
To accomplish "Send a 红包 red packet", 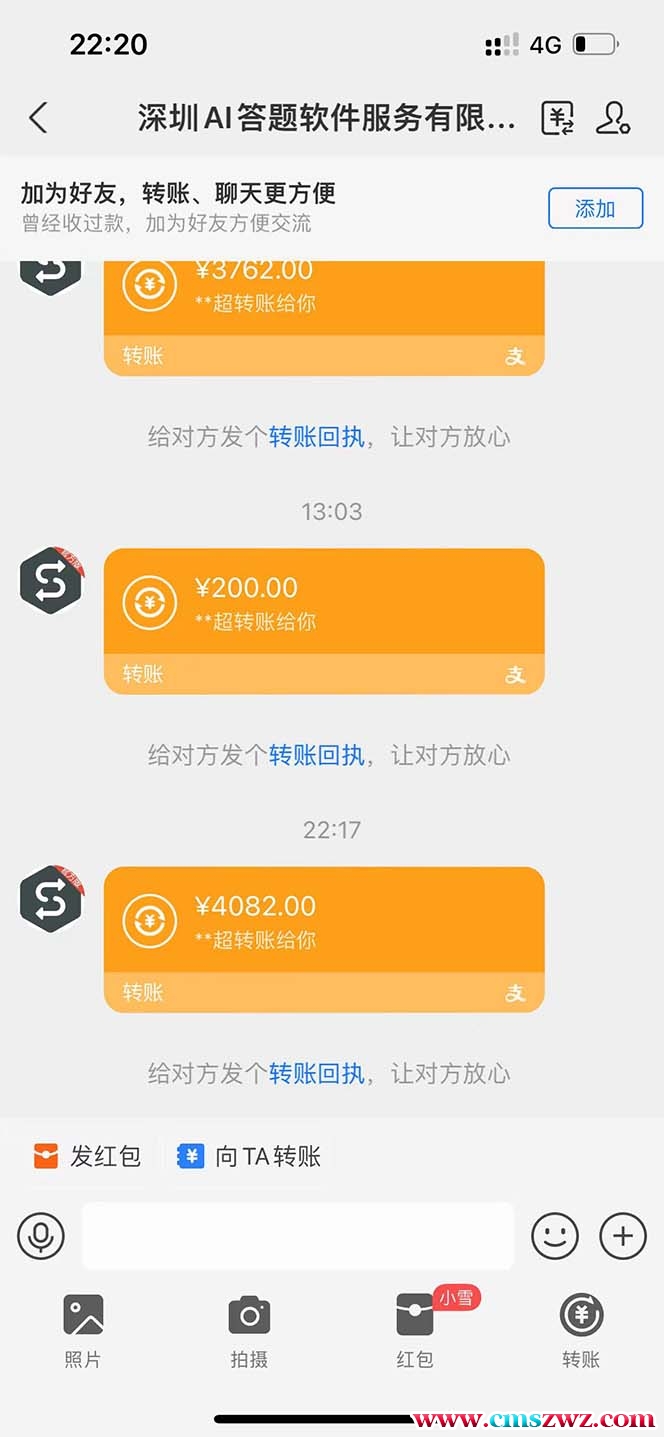I will click(x=415, y=1330).
